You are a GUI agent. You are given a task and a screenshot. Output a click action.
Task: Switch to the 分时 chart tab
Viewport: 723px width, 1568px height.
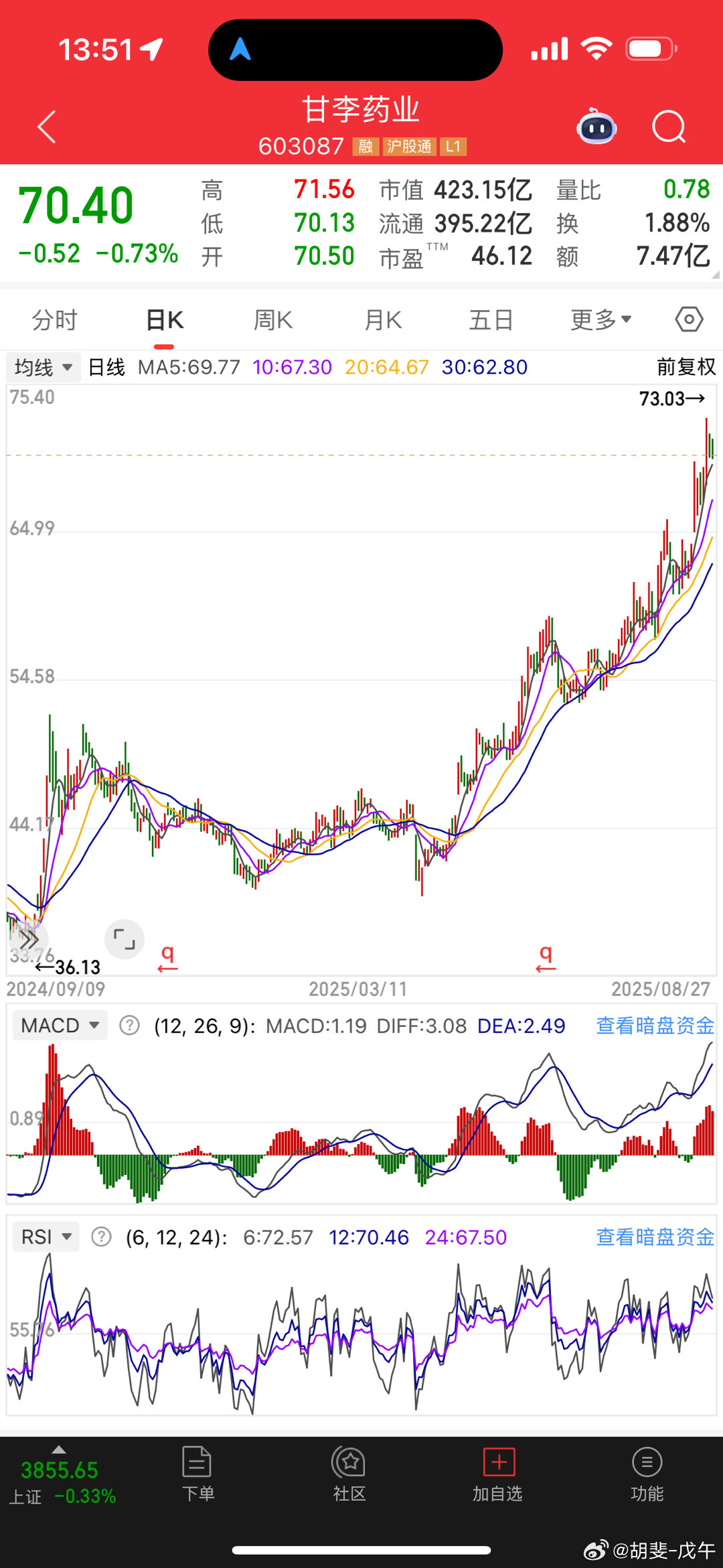pyautogui.click(x=55, y=320)
